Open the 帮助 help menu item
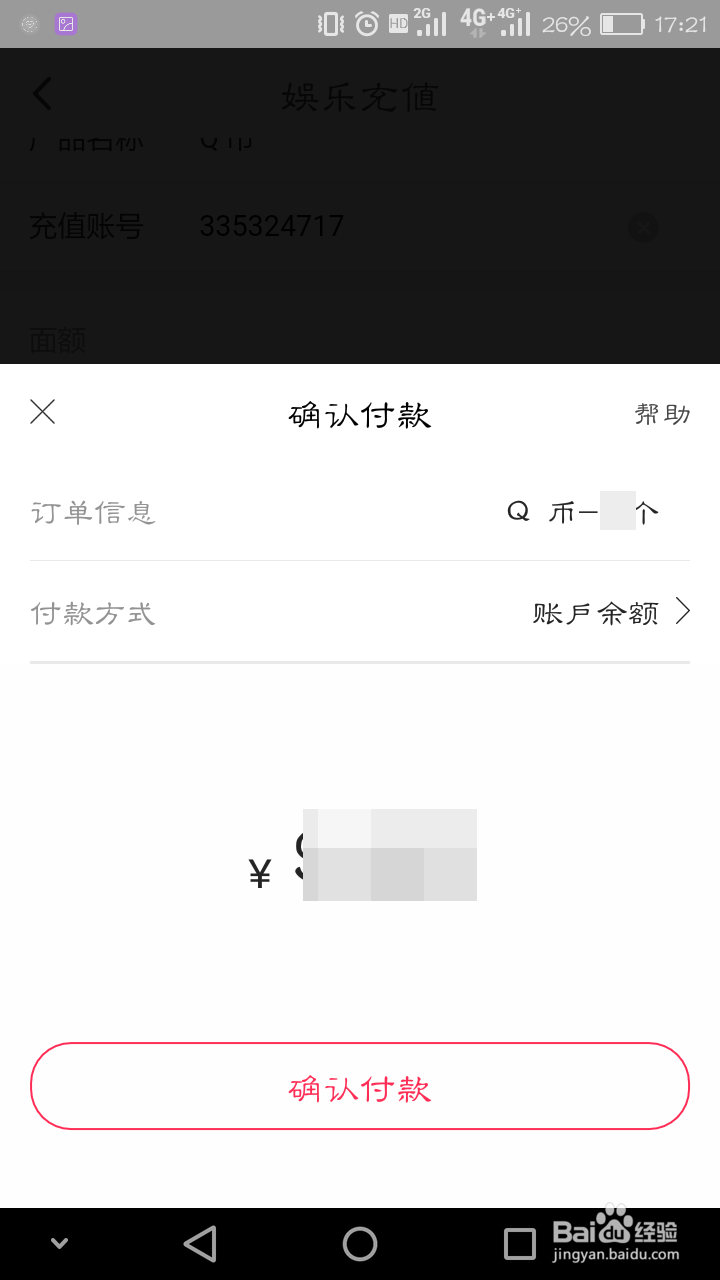 [x=663, y=414]
